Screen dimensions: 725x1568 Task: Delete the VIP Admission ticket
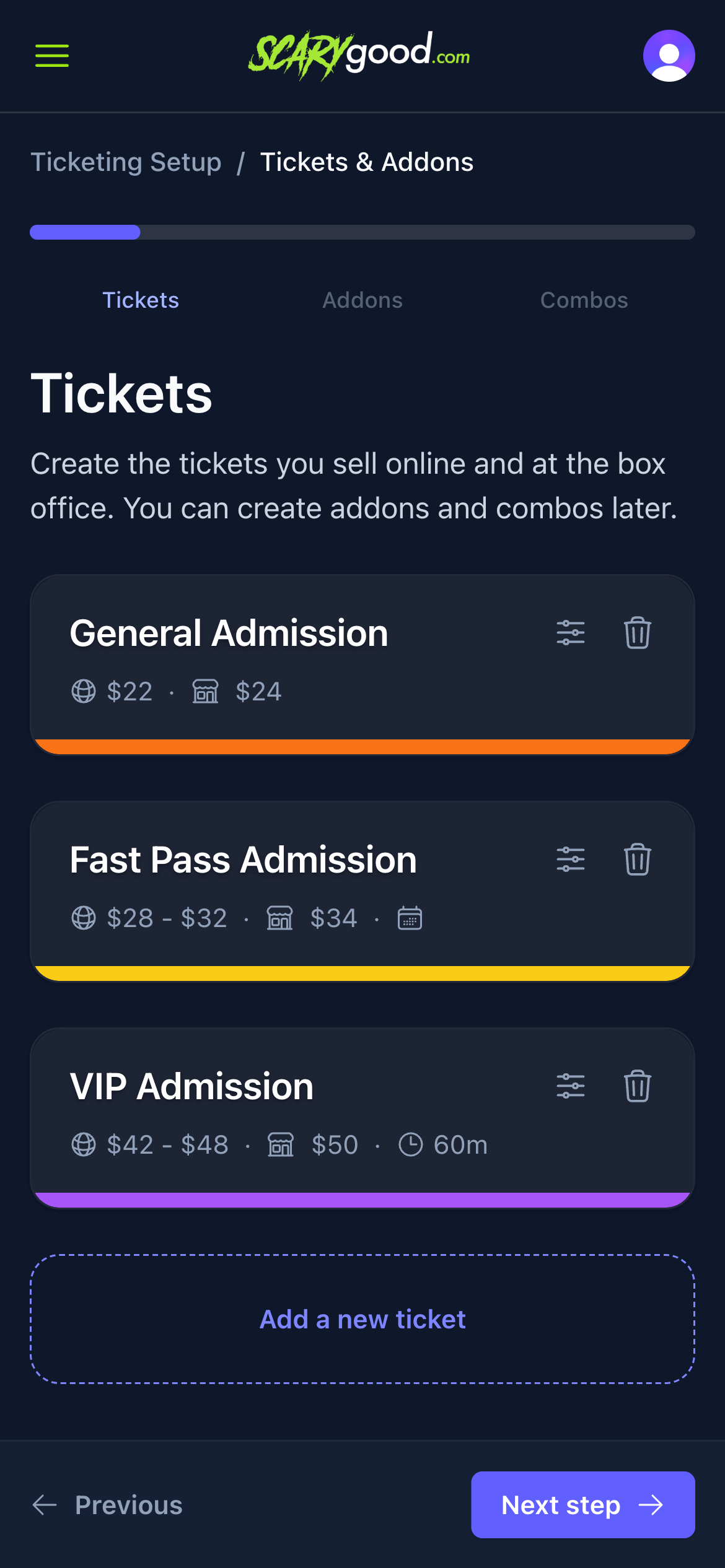638,1086
